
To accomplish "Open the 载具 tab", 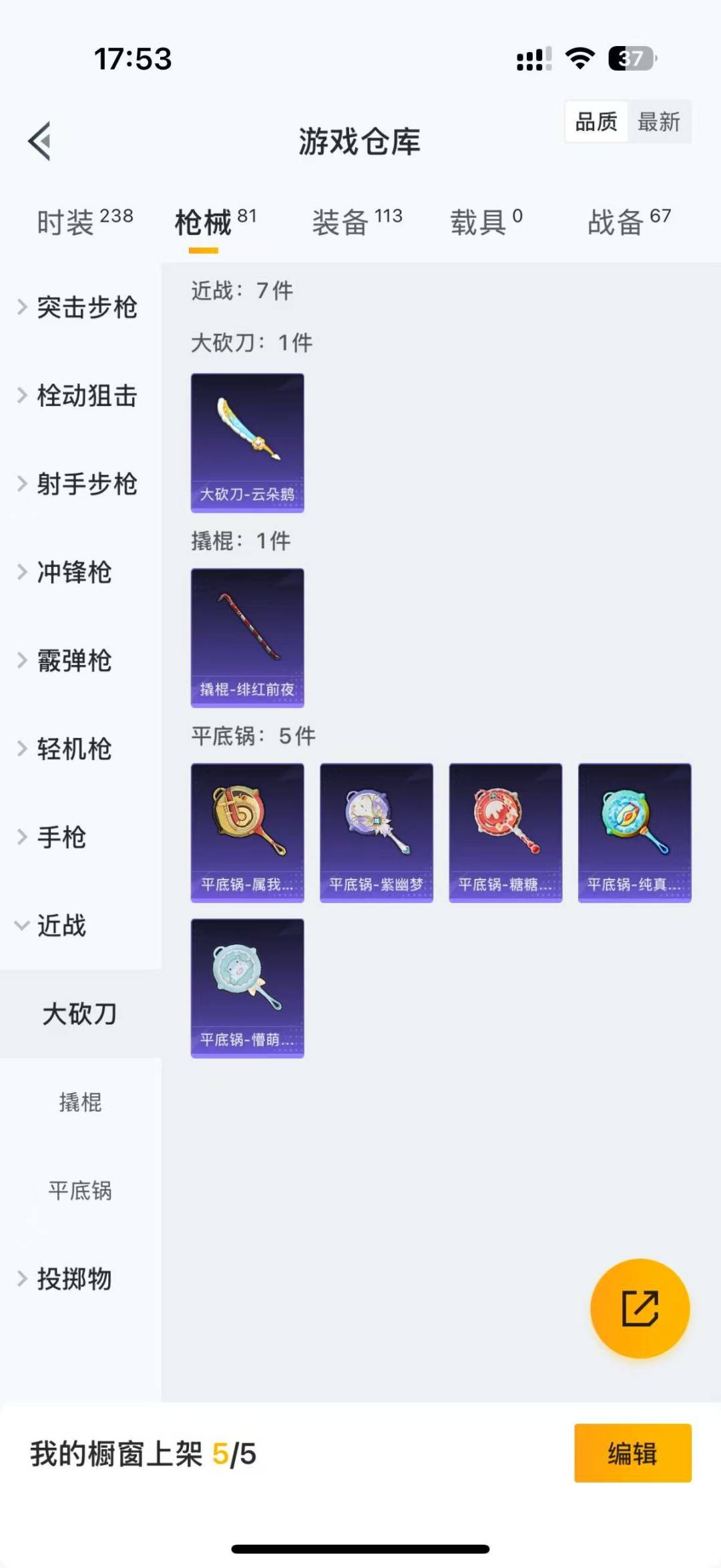I will (486, 222).
